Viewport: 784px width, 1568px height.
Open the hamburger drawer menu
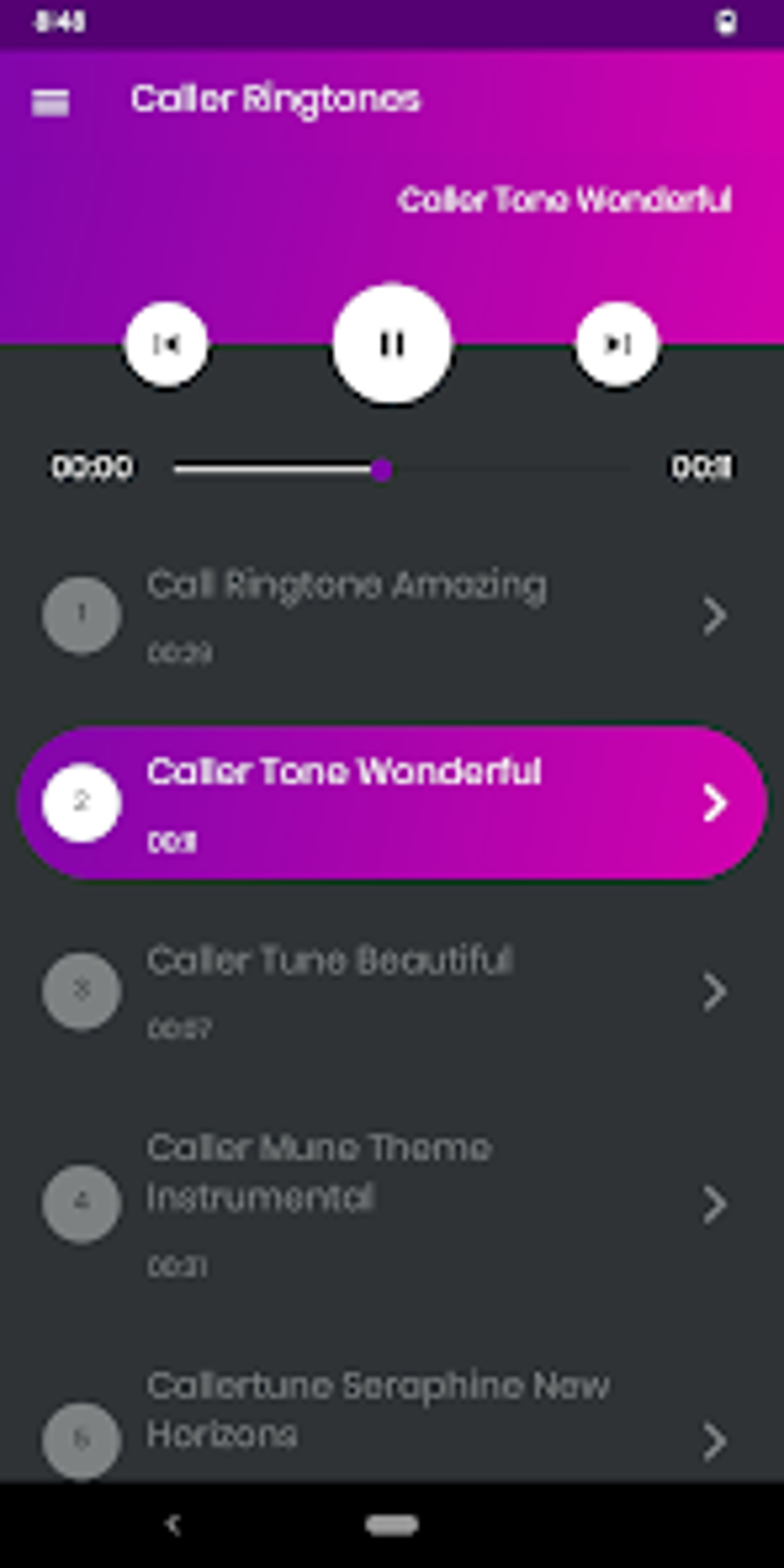click(51, 101)
